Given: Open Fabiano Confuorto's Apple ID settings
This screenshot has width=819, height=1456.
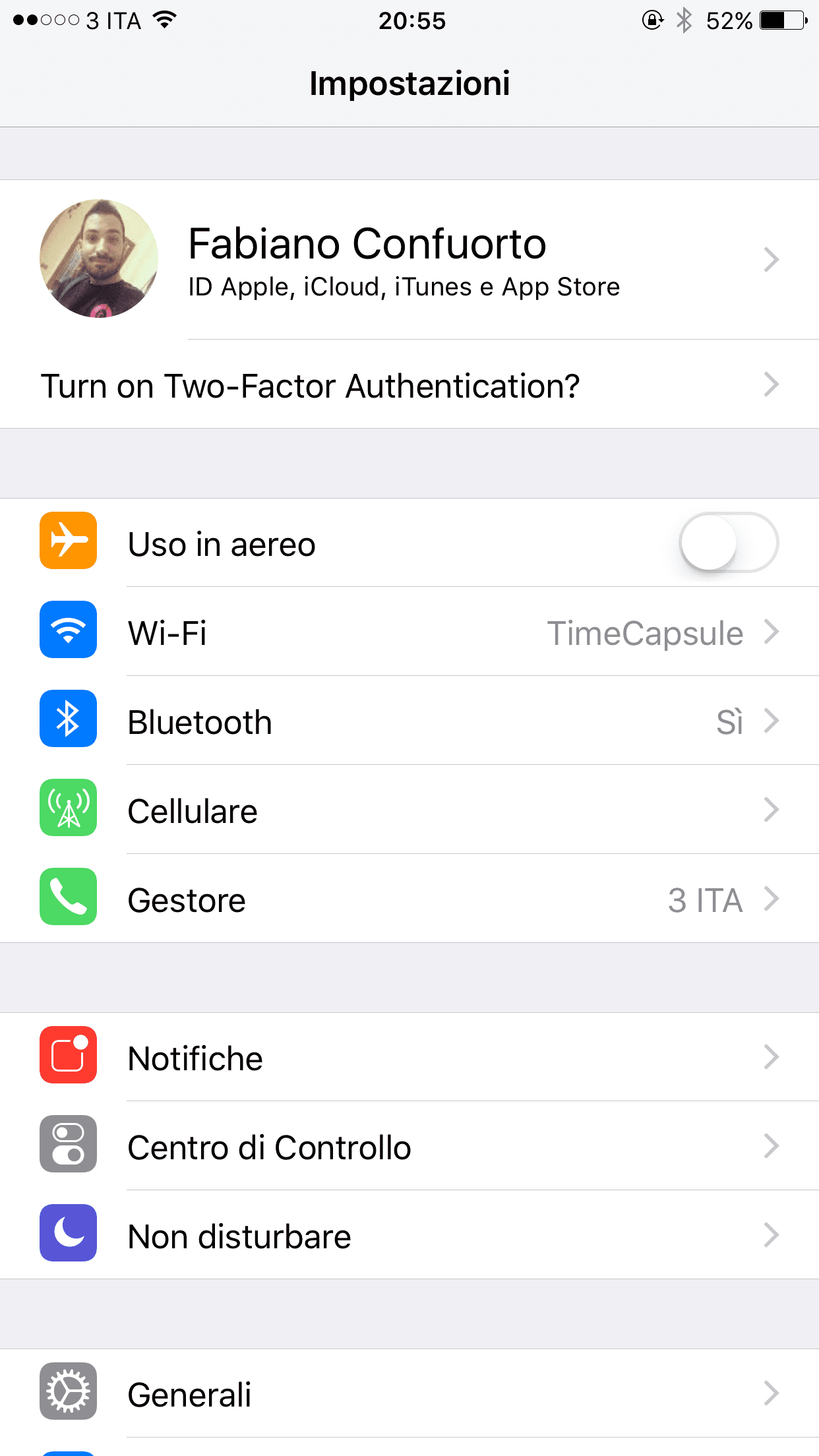Looking at the screenshot, I should [x=409, y=259].
